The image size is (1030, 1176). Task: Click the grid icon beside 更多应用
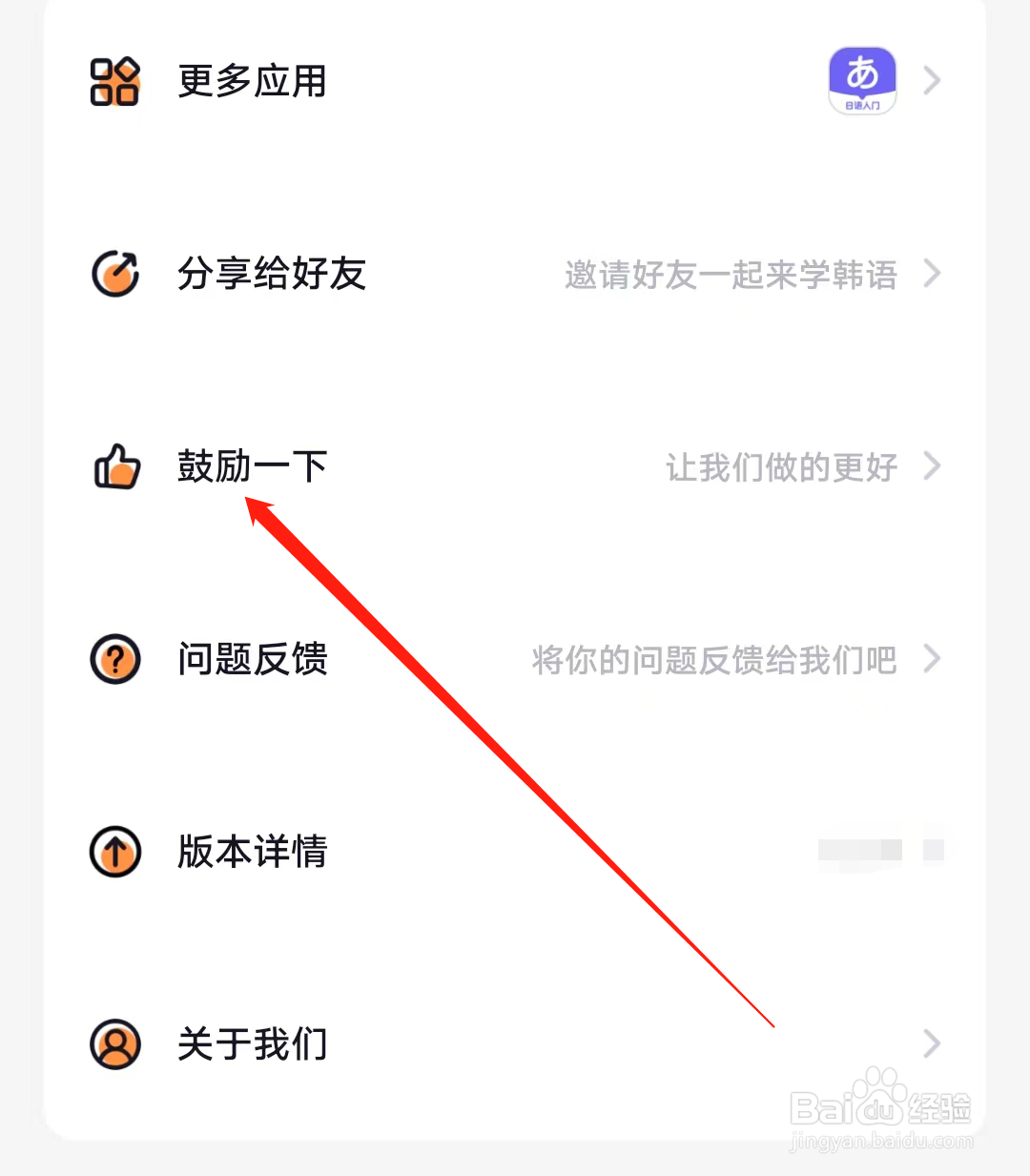[x=114, y=82]
